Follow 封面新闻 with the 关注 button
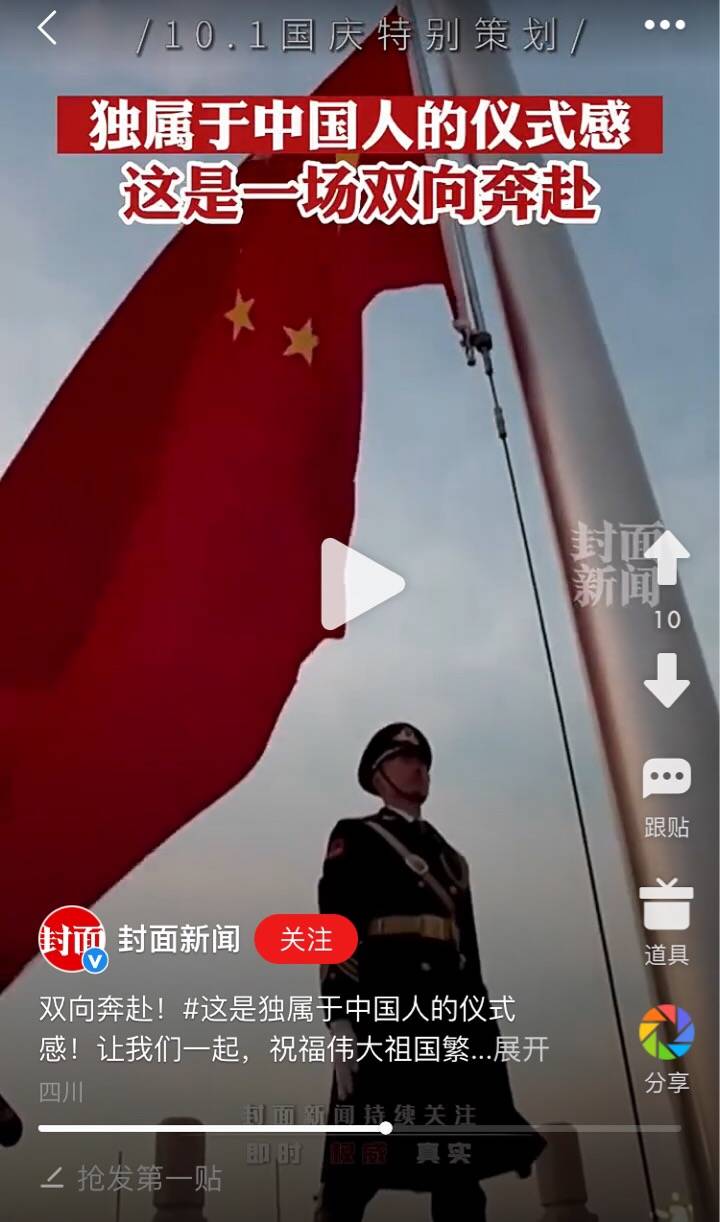 (x=306, y=939)
